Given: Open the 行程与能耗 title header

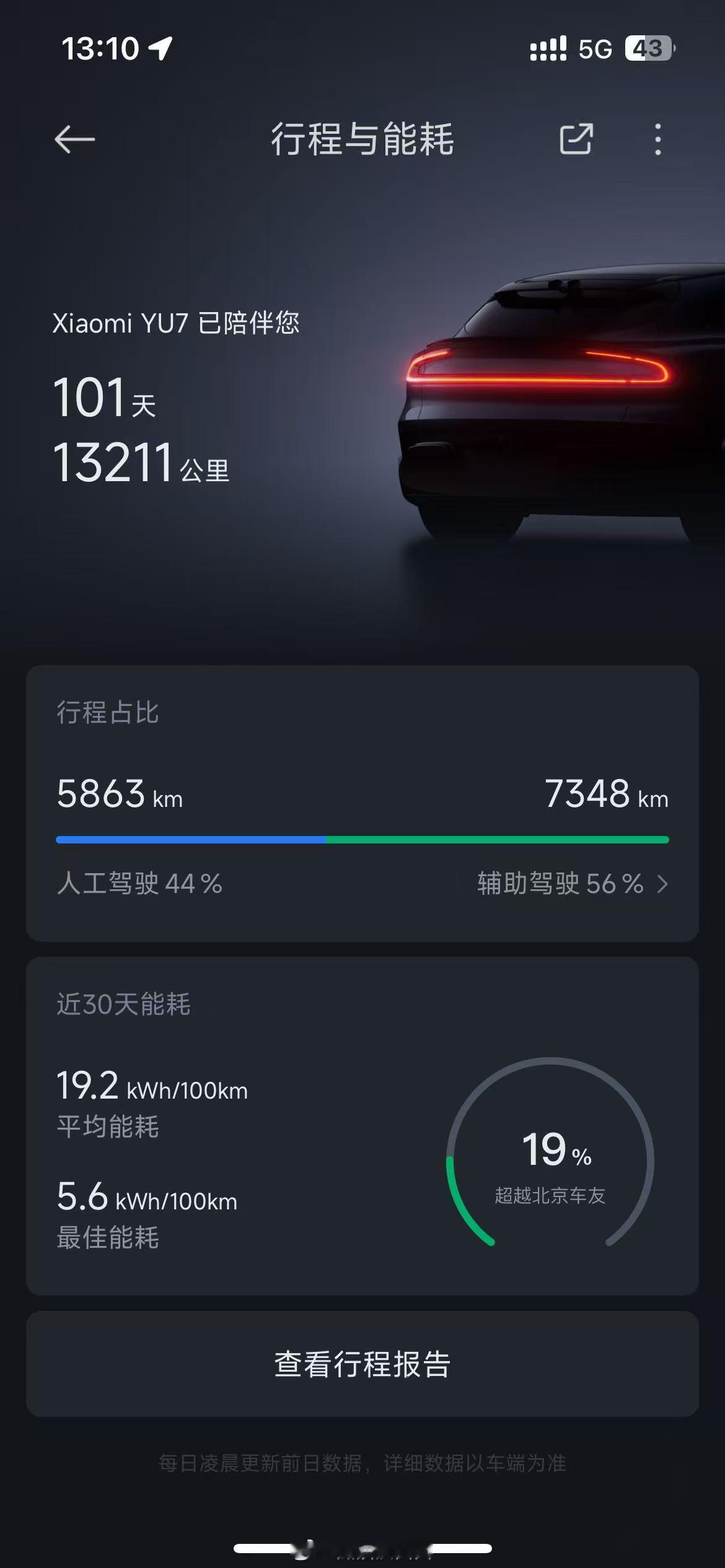Looking at the screenshot, I should click(x=362, y=141).
